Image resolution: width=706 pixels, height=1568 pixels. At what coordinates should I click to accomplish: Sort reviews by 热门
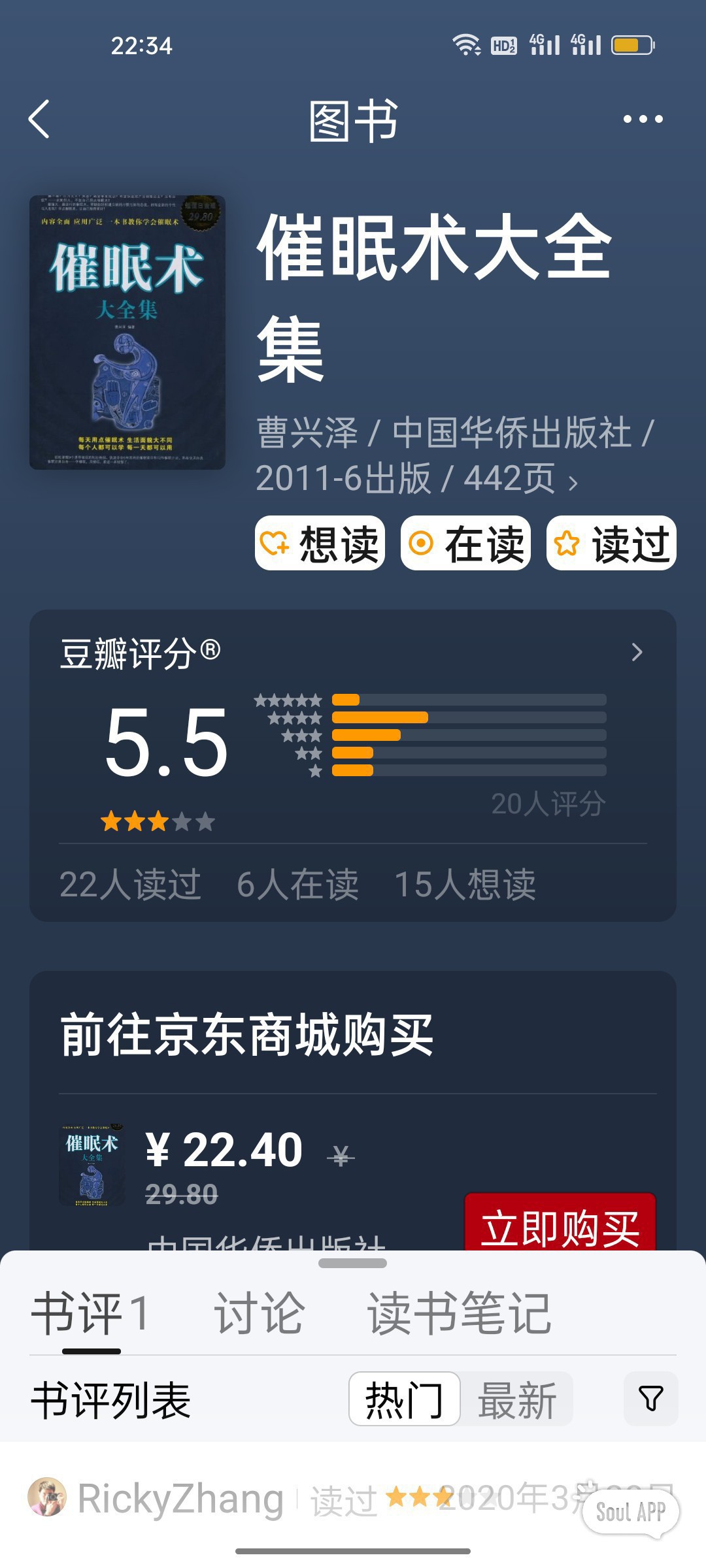click(405, 1399)
